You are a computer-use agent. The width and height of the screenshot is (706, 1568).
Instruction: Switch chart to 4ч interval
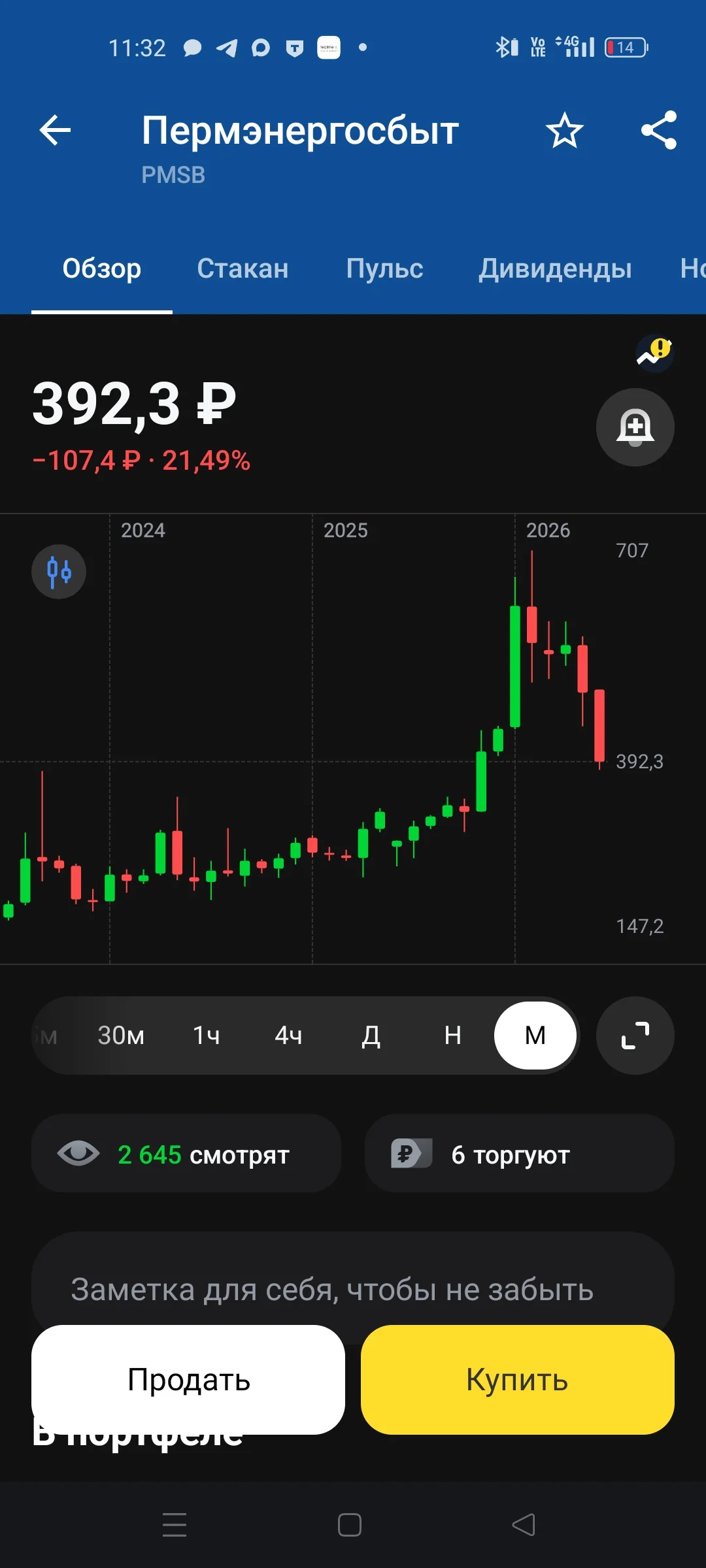288,1036
